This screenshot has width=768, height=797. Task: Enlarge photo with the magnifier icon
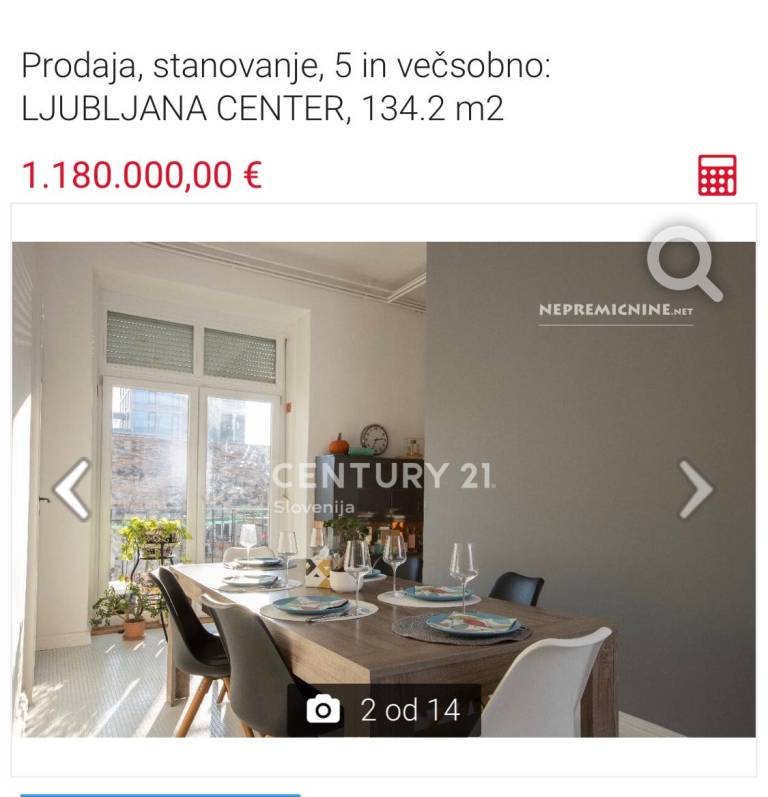click(683, 263)
